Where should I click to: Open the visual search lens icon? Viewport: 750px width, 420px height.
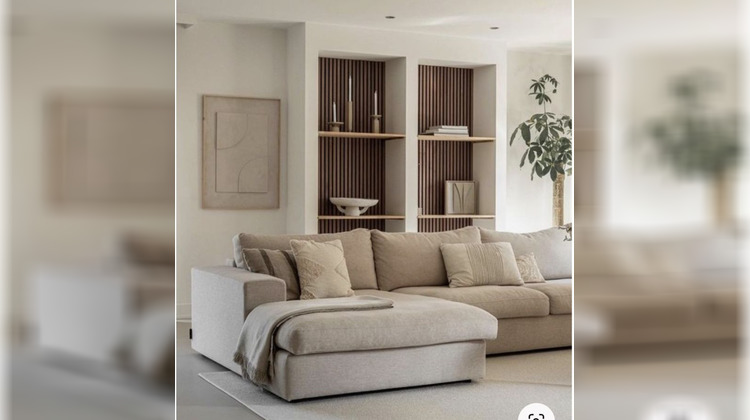pos(536,414)
